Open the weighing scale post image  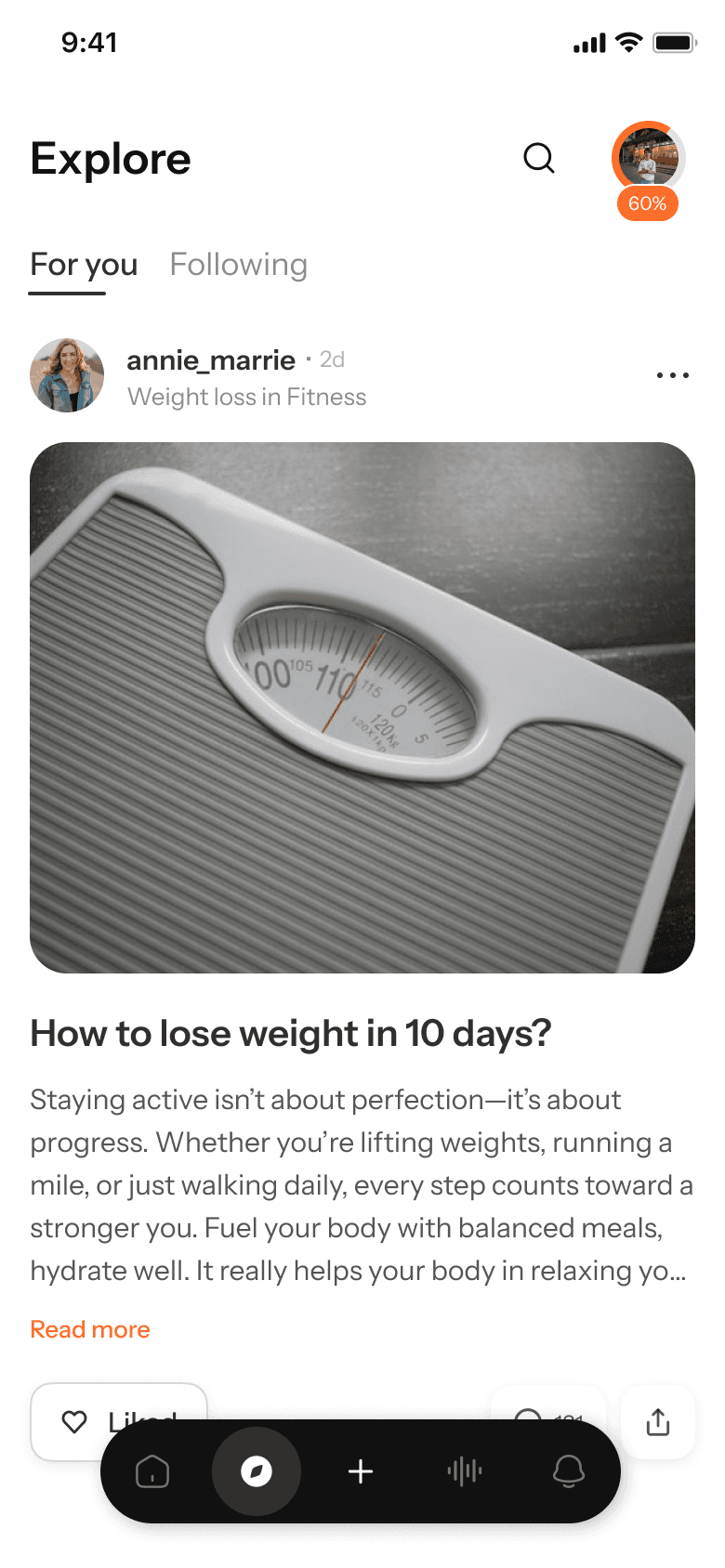tap(362, 708)
